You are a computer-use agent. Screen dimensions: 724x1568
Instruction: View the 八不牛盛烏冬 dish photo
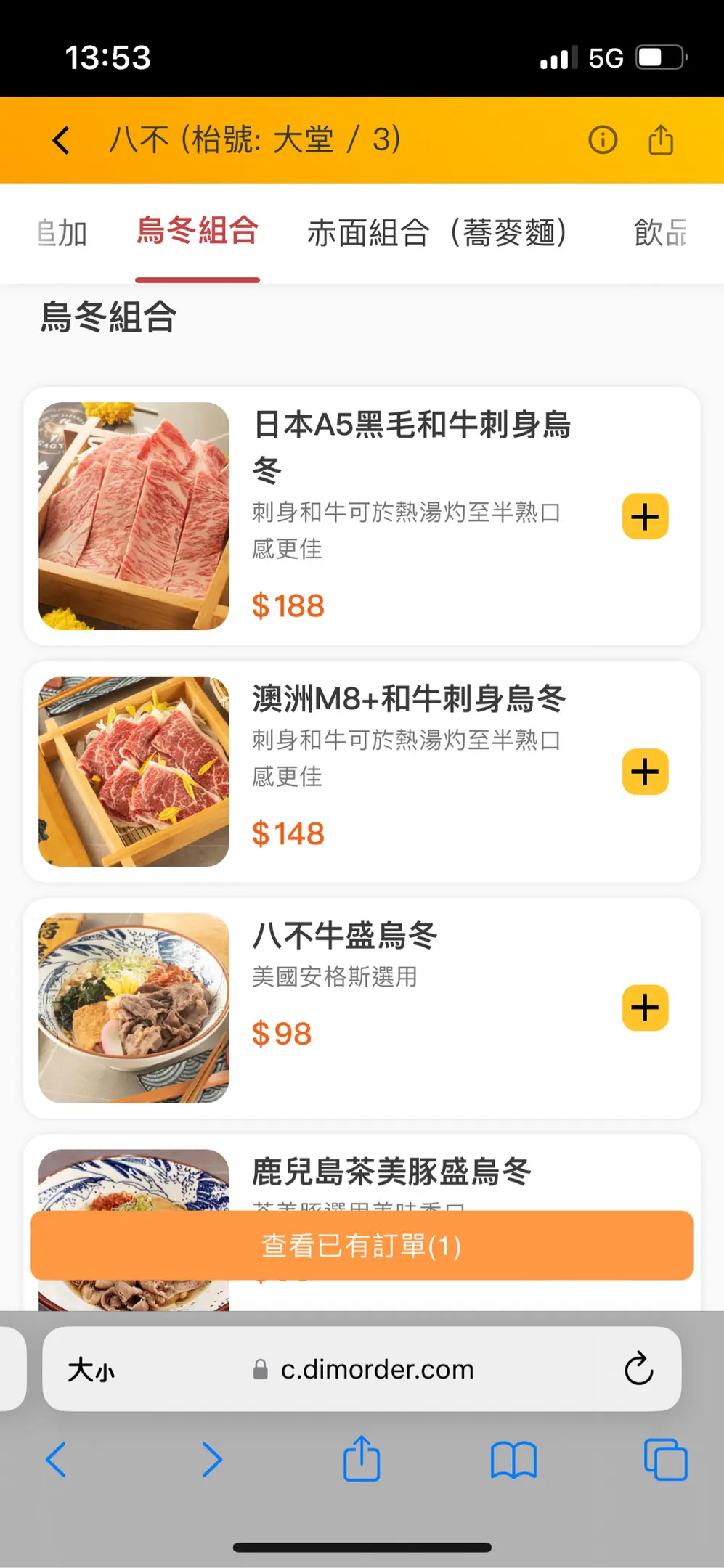pos(134,1008)
